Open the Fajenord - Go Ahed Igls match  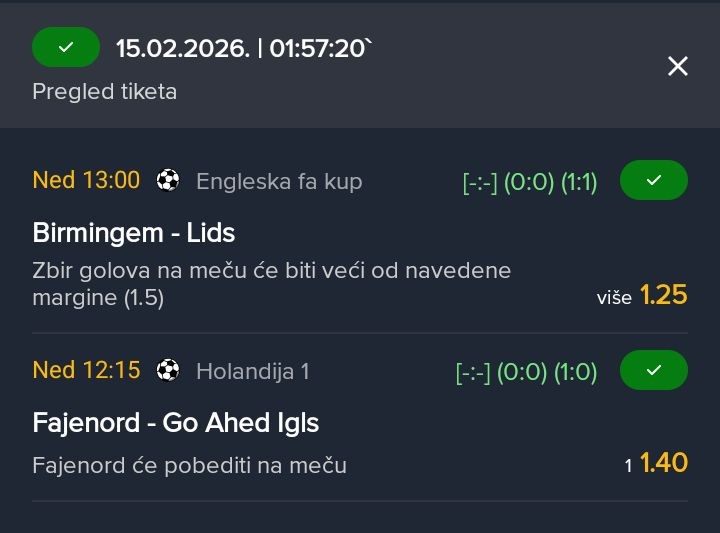[176, 423]
